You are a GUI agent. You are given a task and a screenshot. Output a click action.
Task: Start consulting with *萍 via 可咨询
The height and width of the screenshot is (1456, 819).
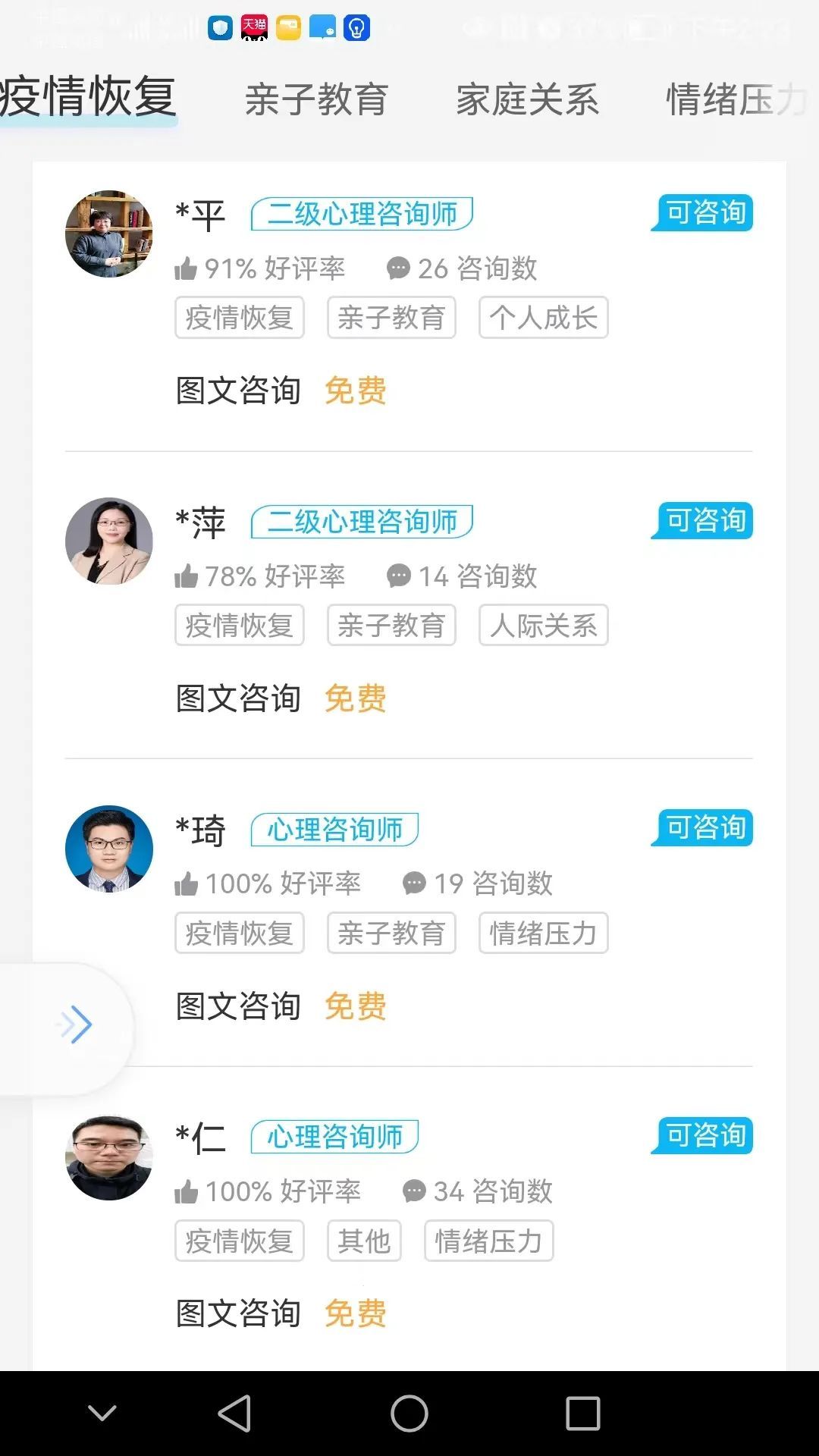point(704,521)
